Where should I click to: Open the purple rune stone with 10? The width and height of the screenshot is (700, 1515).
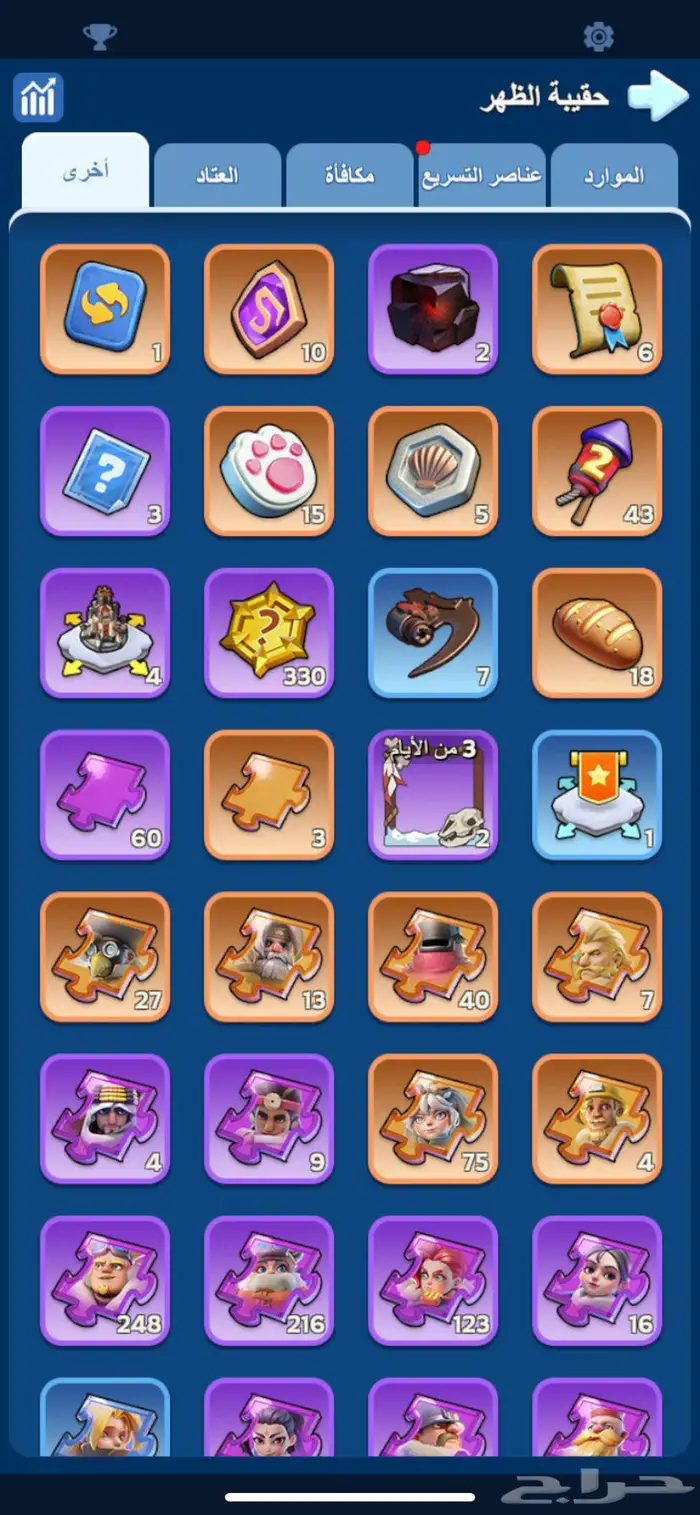click(x=269, y=309)
